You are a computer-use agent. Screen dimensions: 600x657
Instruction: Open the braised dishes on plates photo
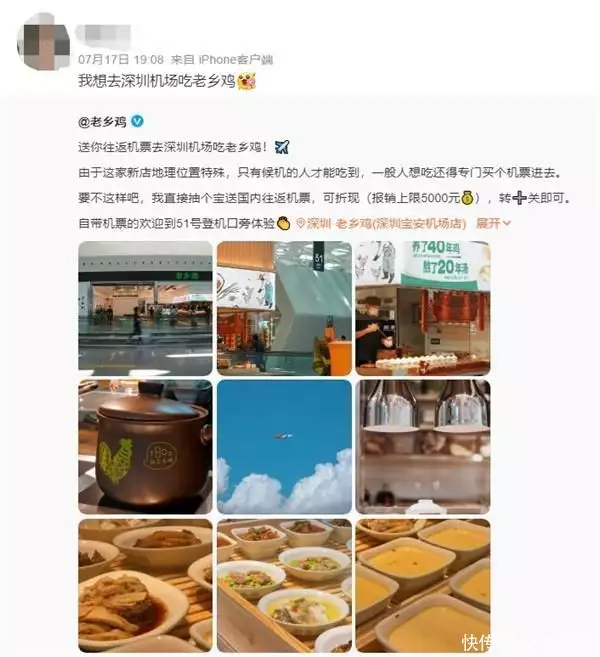[x=145, y=584]
